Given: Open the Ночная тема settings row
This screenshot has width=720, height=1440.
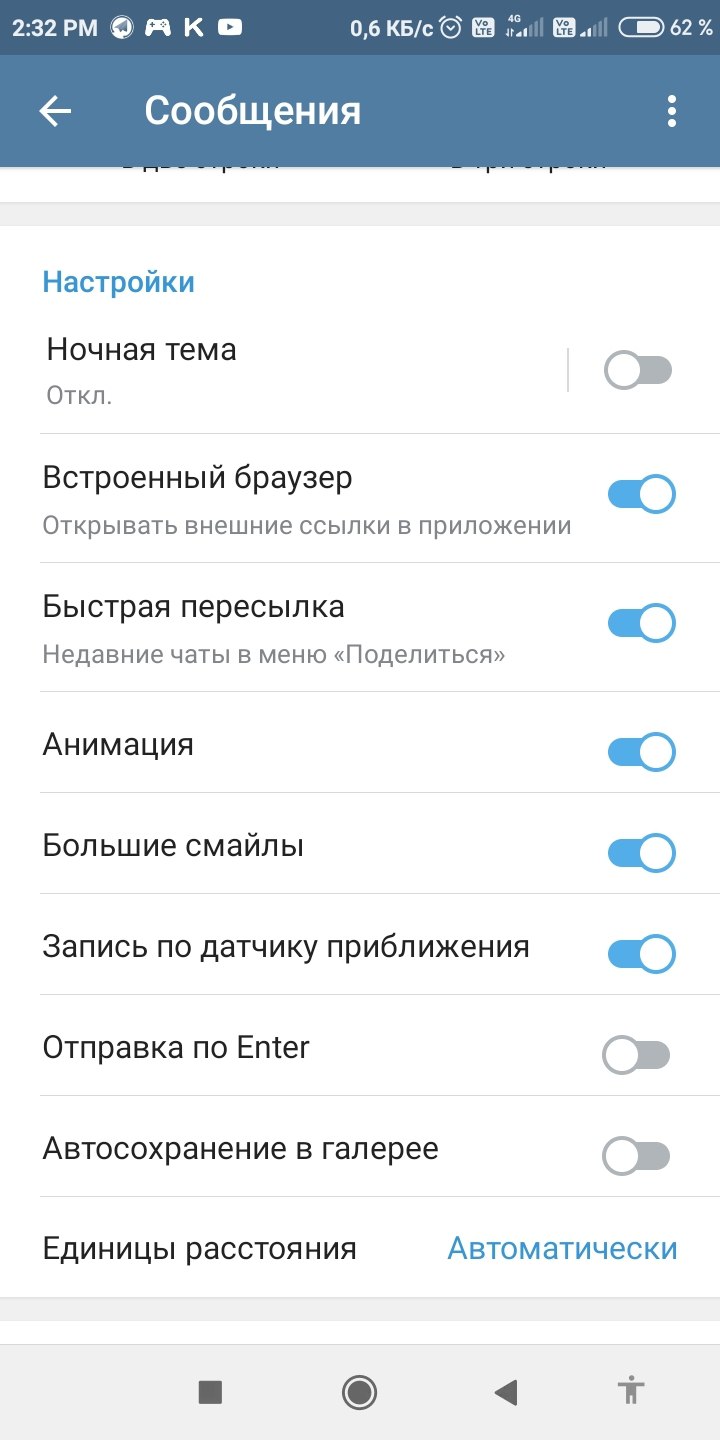Looking at the screenshot, I should [x=302, y=370].
